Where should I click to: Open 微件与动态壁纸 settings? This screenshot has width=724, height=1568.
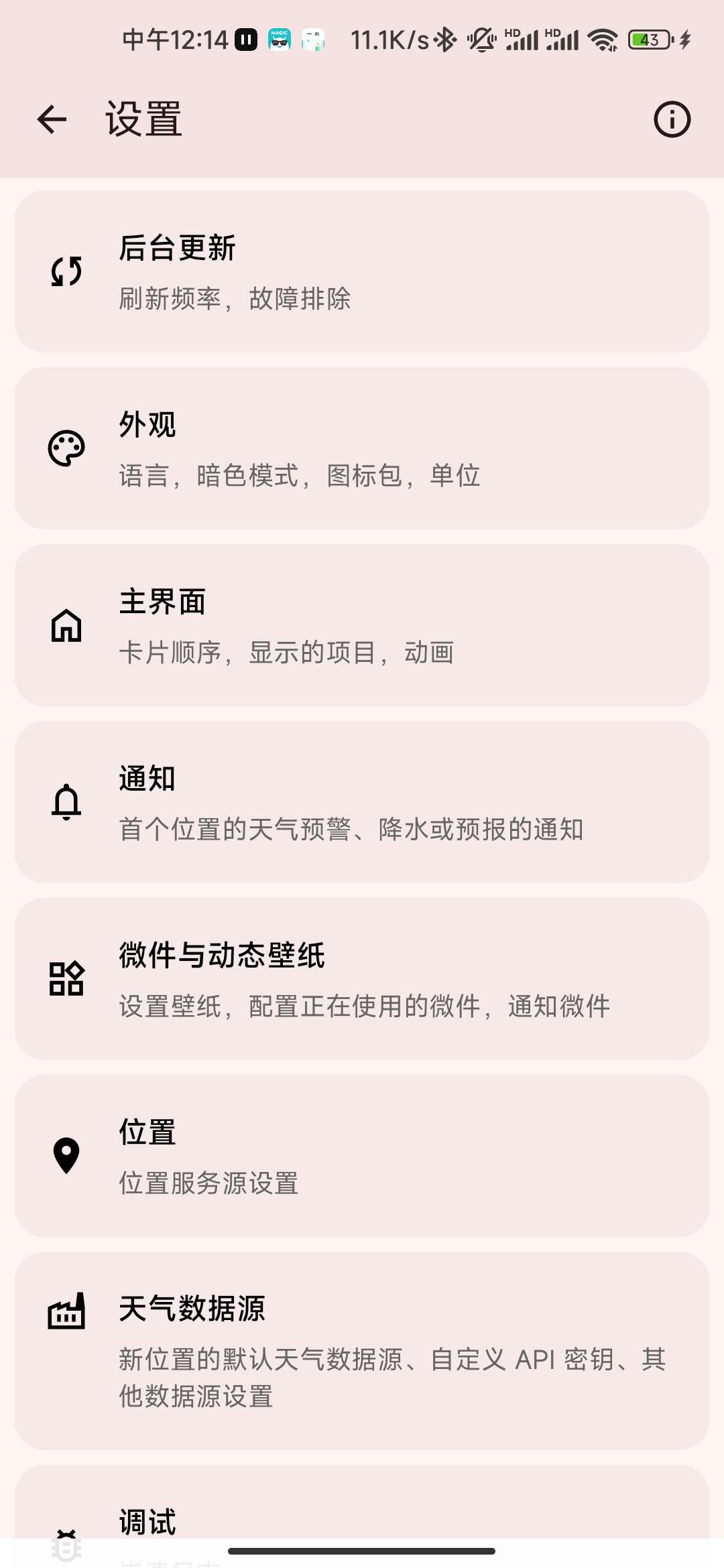(x=362, y=979)
